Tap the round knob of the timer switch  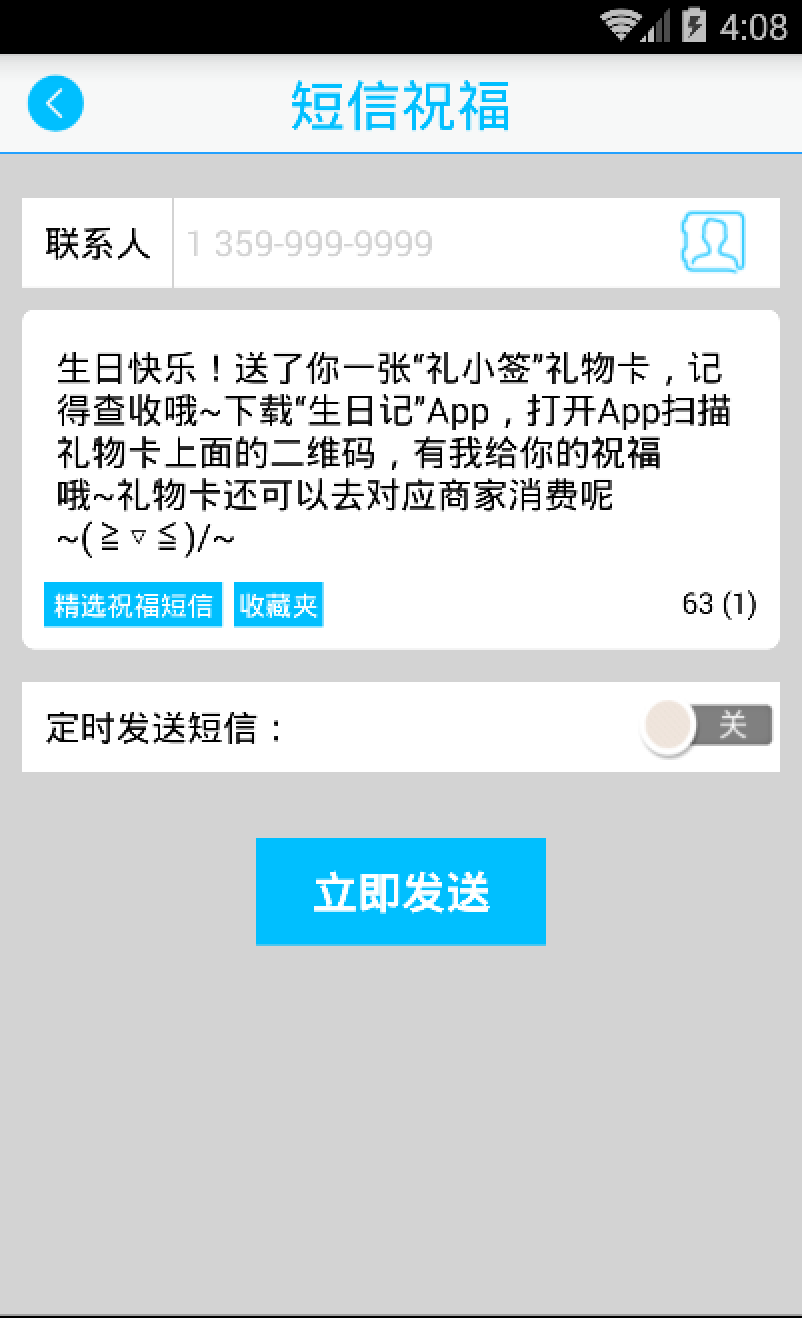(668, 726)
